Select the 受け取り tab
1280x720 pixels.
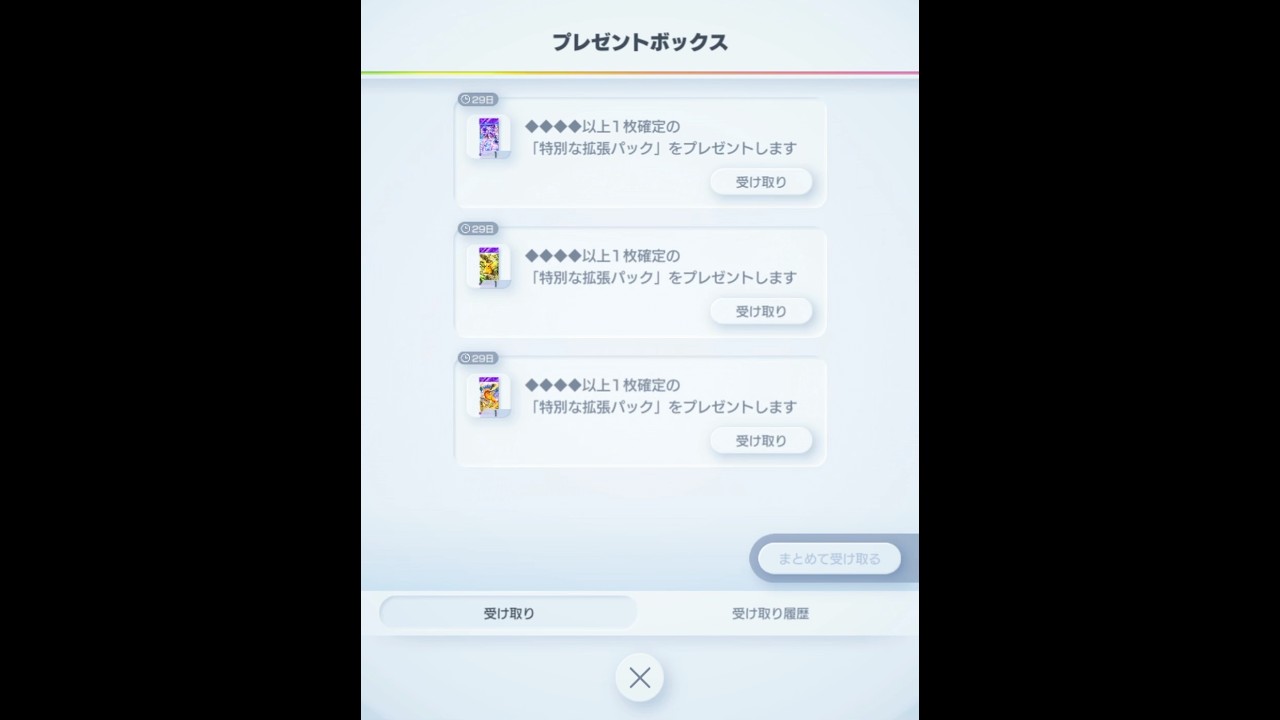tap(508, 613)
